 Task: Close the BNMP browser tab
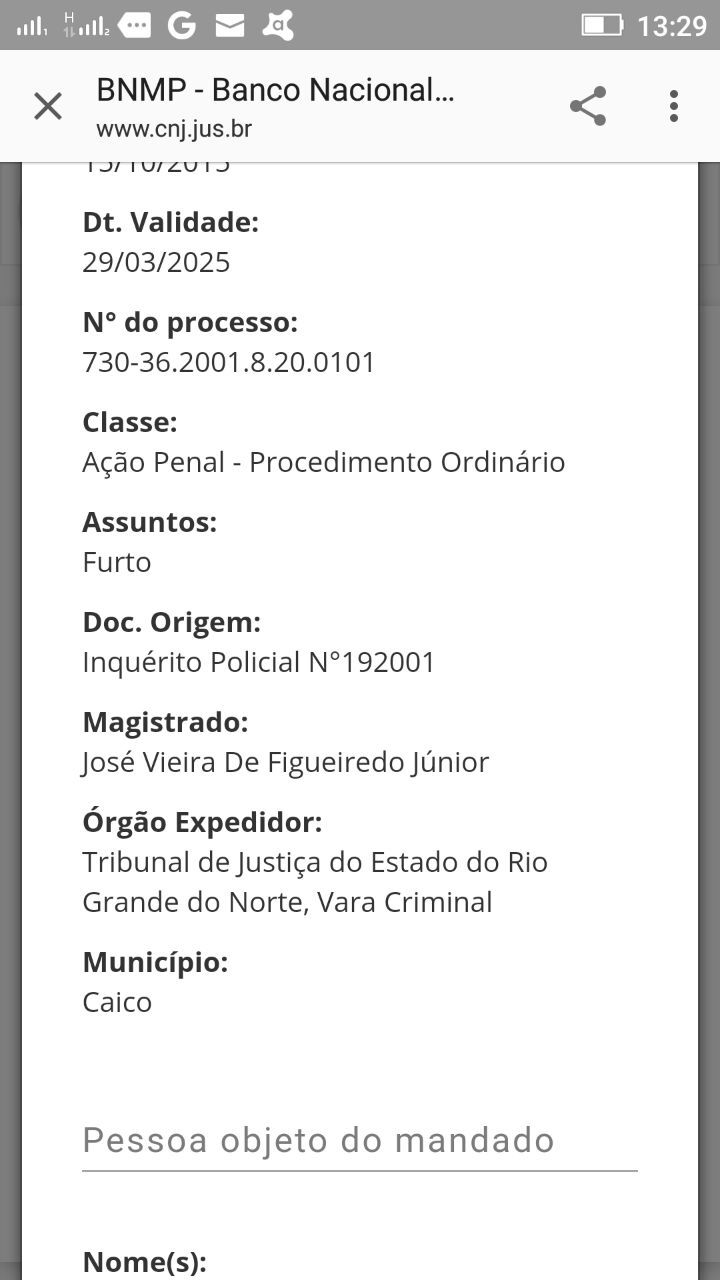pyautogui.click(x=48, y=106)
